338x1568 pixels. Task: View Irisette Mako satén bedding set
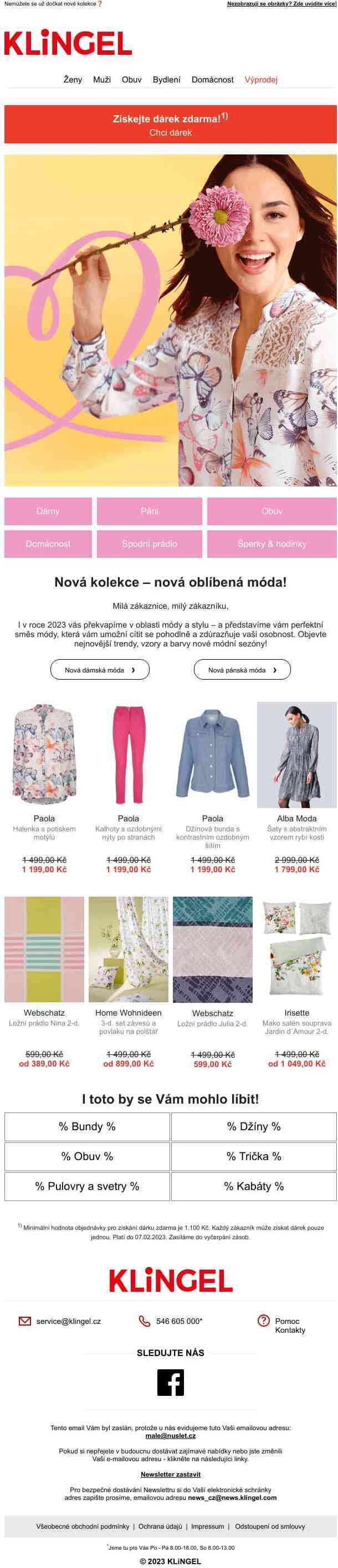(296, 949)
